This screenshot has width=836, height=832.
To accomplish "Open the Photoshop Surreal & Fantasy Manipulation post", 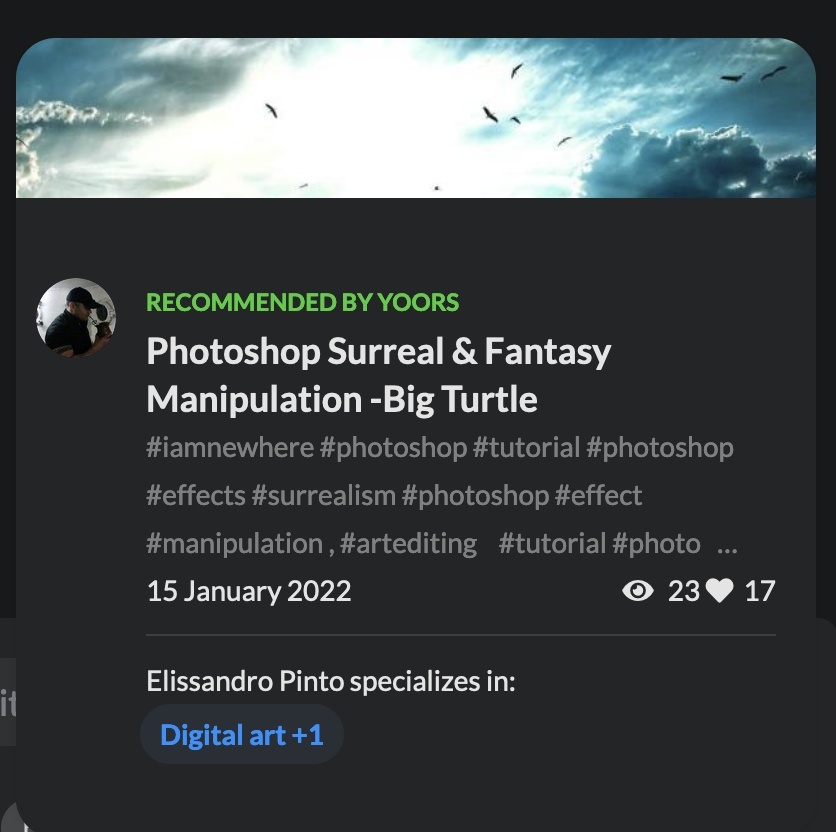I will point(378,375).
